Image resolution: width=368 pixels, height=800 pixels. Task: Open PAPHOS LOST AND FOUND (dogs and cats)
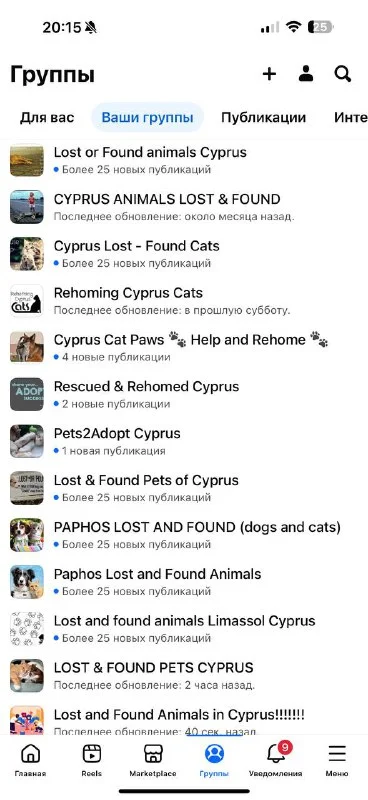pyautogui.click(x=184, y=535)
